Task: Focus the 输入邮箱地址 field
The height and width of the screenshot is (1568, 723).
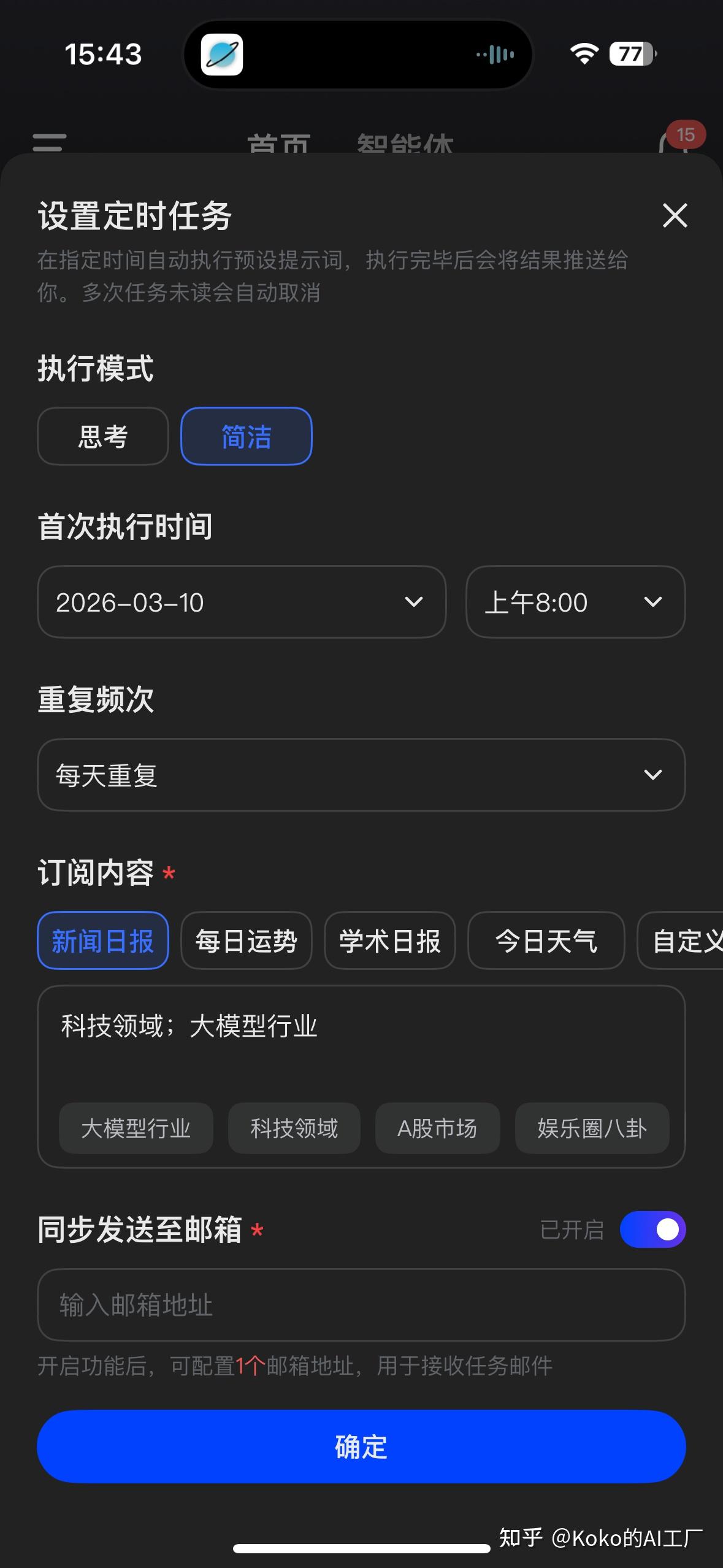Action: (x=361, y=1305)
